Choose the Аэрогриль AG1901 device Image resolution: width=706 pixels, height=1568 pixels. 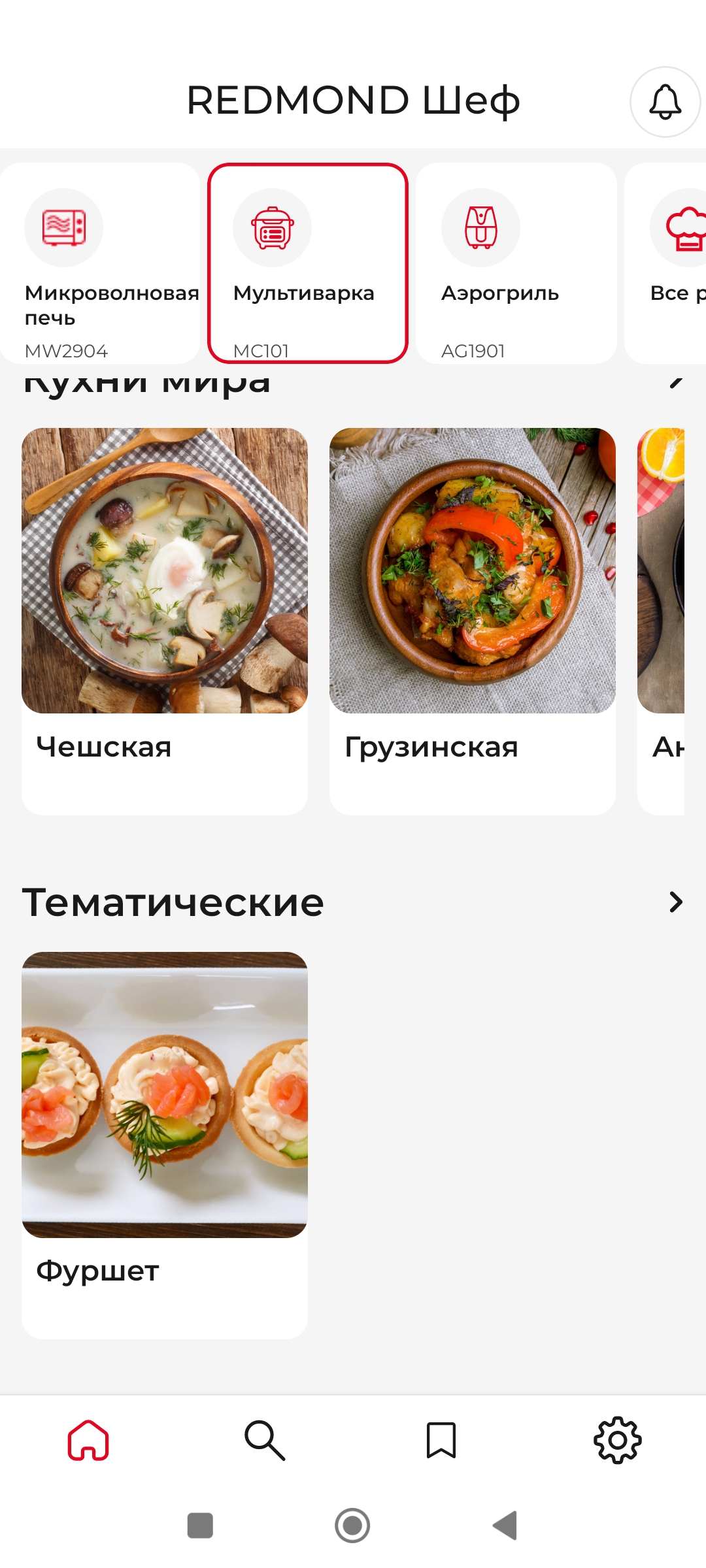516,263
